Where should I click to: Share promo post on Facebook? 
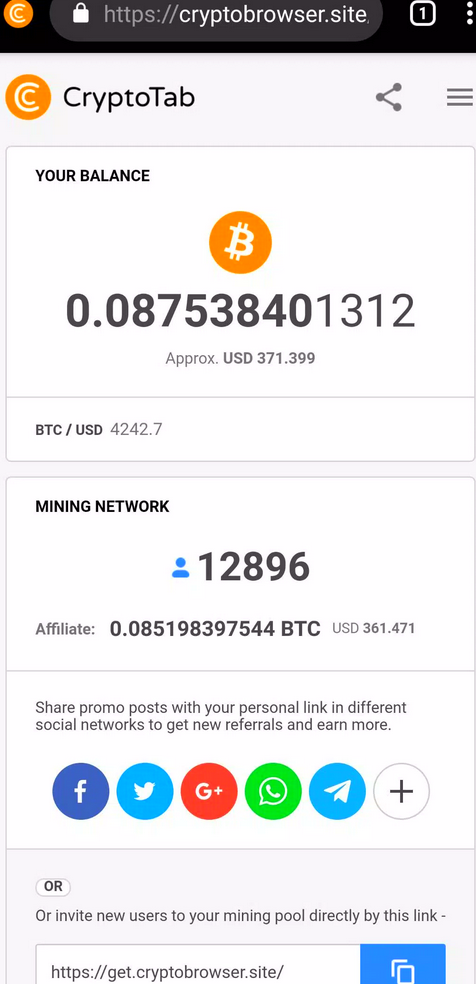pyautogui.click(x=80, y=791)
